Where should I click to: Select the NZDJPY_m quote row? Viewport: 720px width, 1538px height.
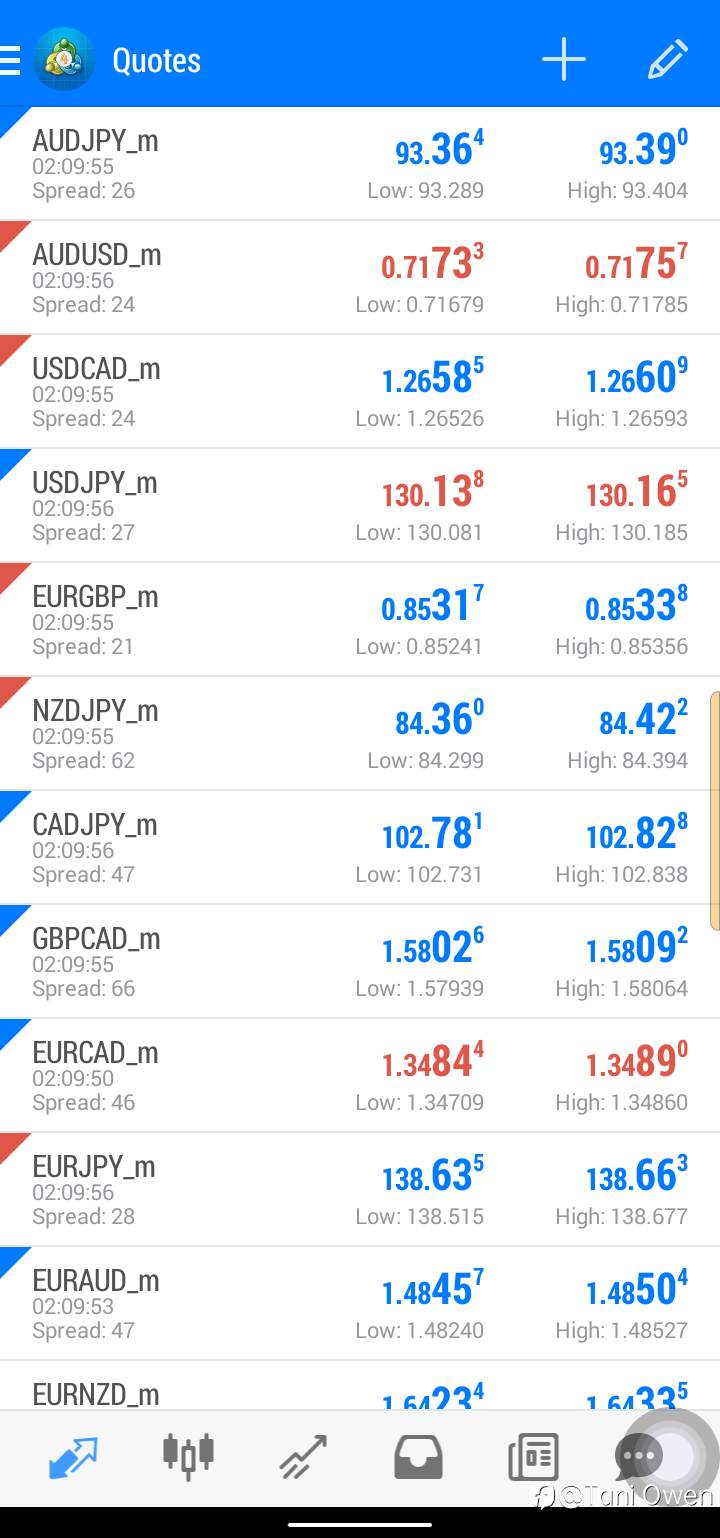pos(360,734)
